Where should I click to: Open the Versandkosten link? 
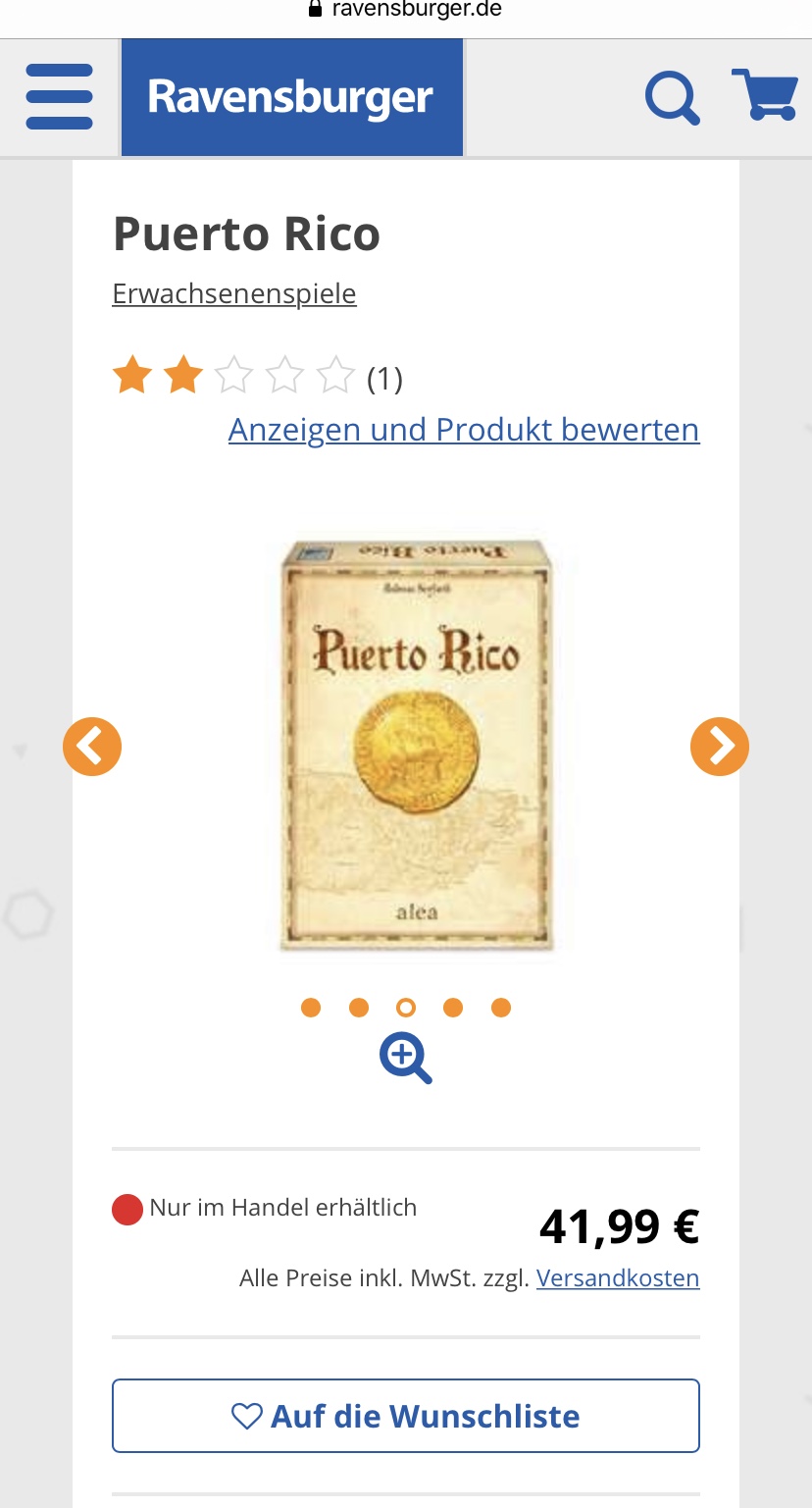tap(618, 1278)
